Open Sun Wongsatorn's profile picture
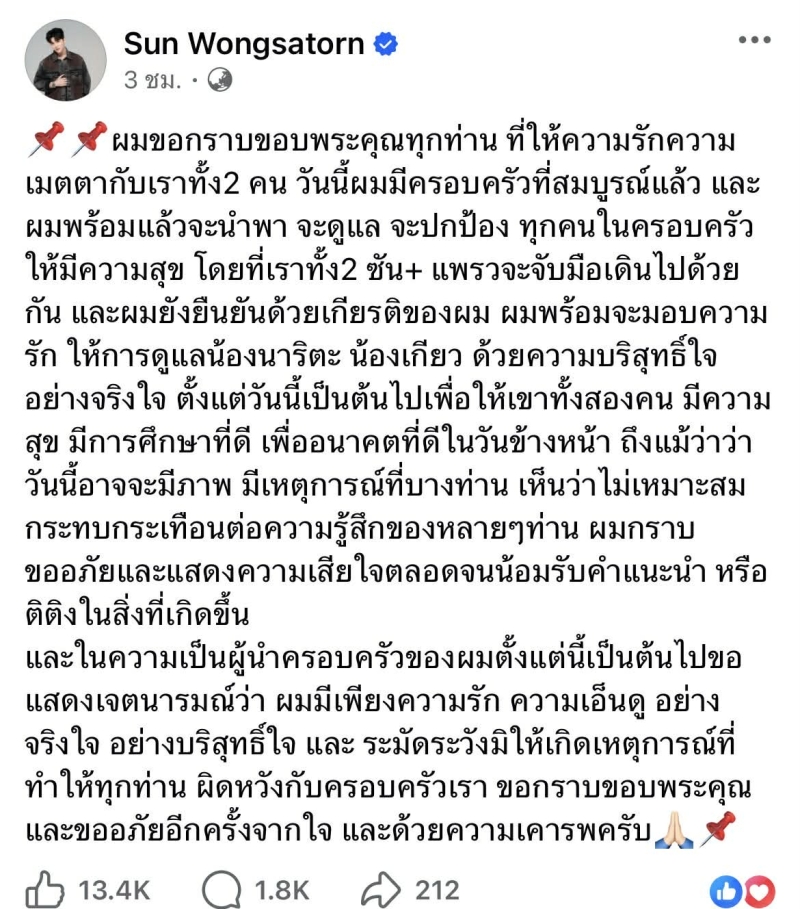This screenshot has height=909, width=800. click(x=65, y=61)
